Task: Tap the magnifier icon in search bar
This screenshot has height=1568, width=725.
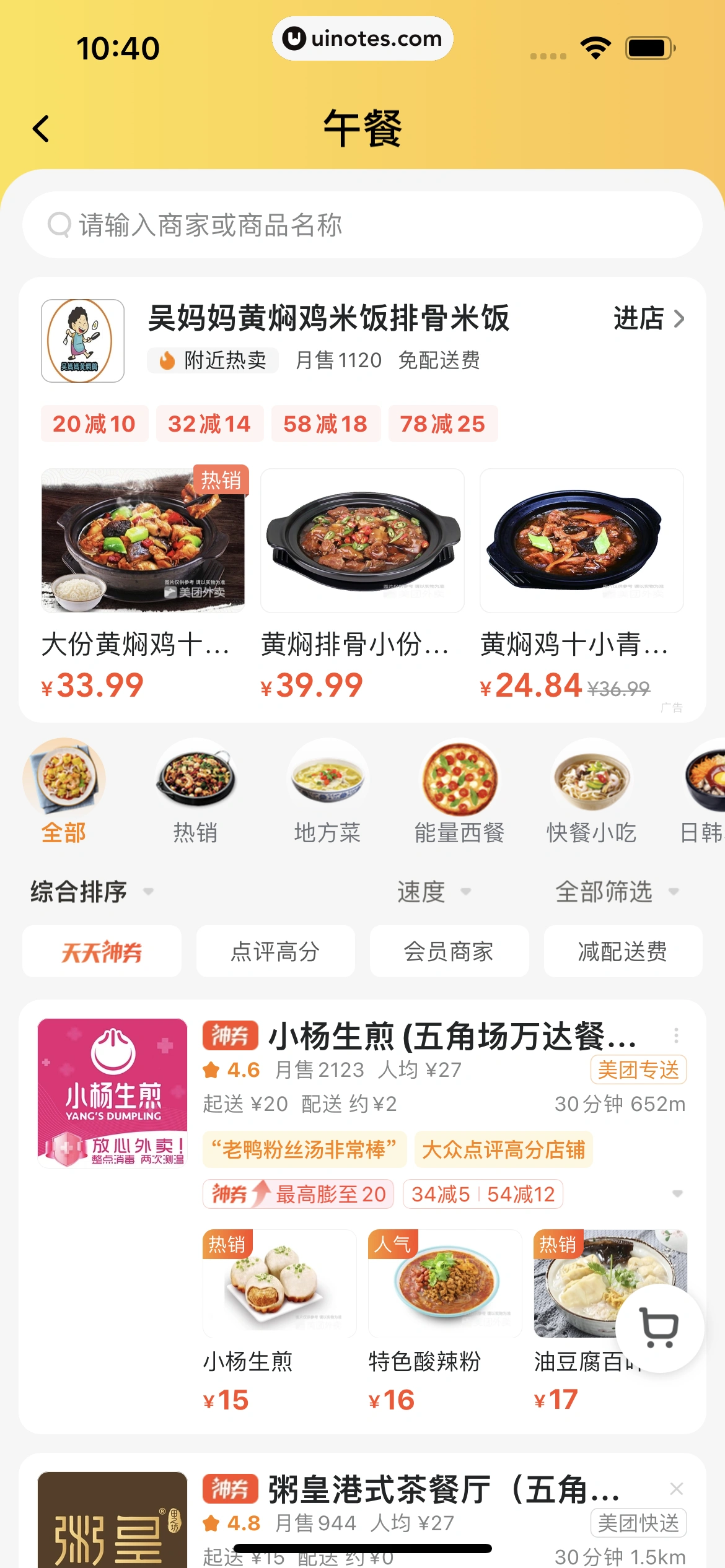Action: tap(59, 225)
